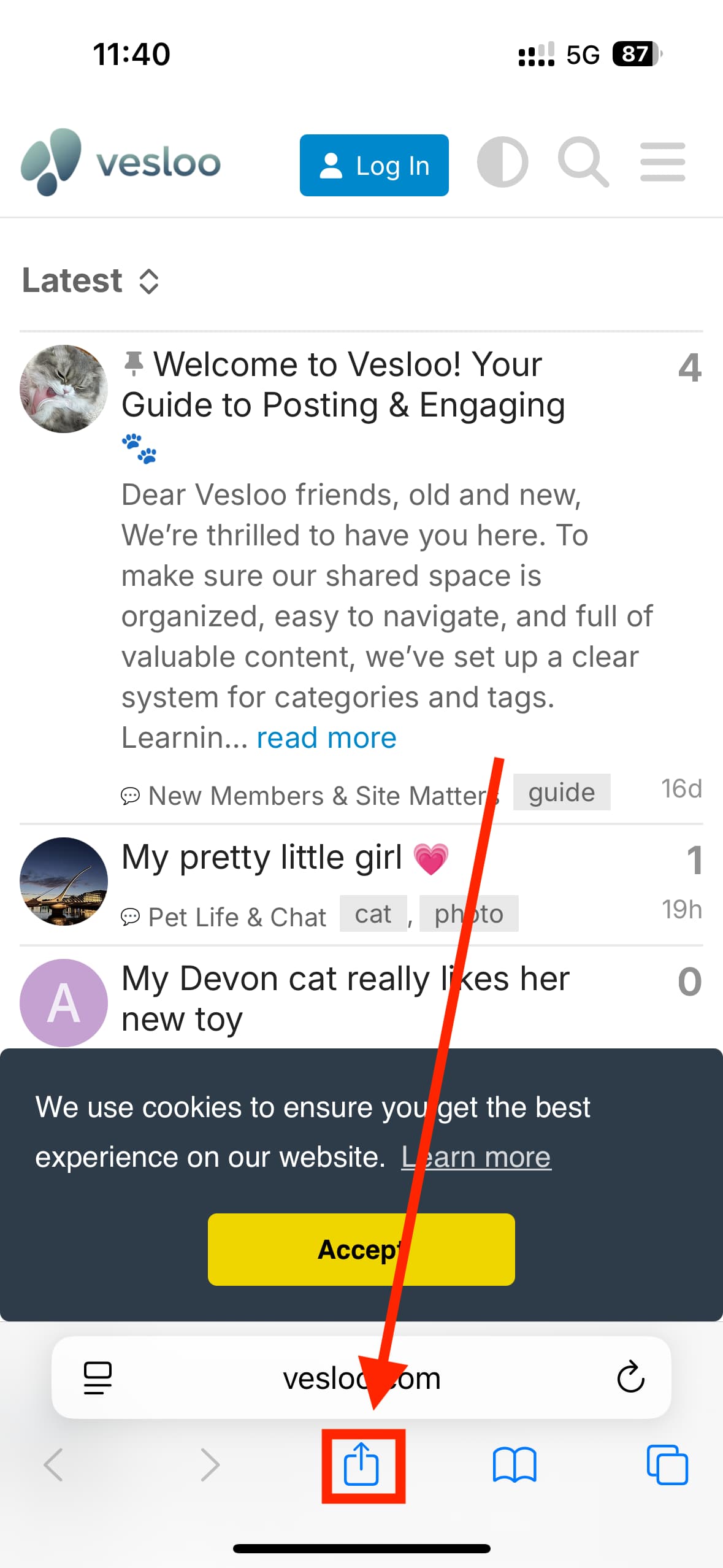Image resolution: width=723 pixels, height=1568 pixels.
Task: Open the forum search icon
Action: point(583,163)
